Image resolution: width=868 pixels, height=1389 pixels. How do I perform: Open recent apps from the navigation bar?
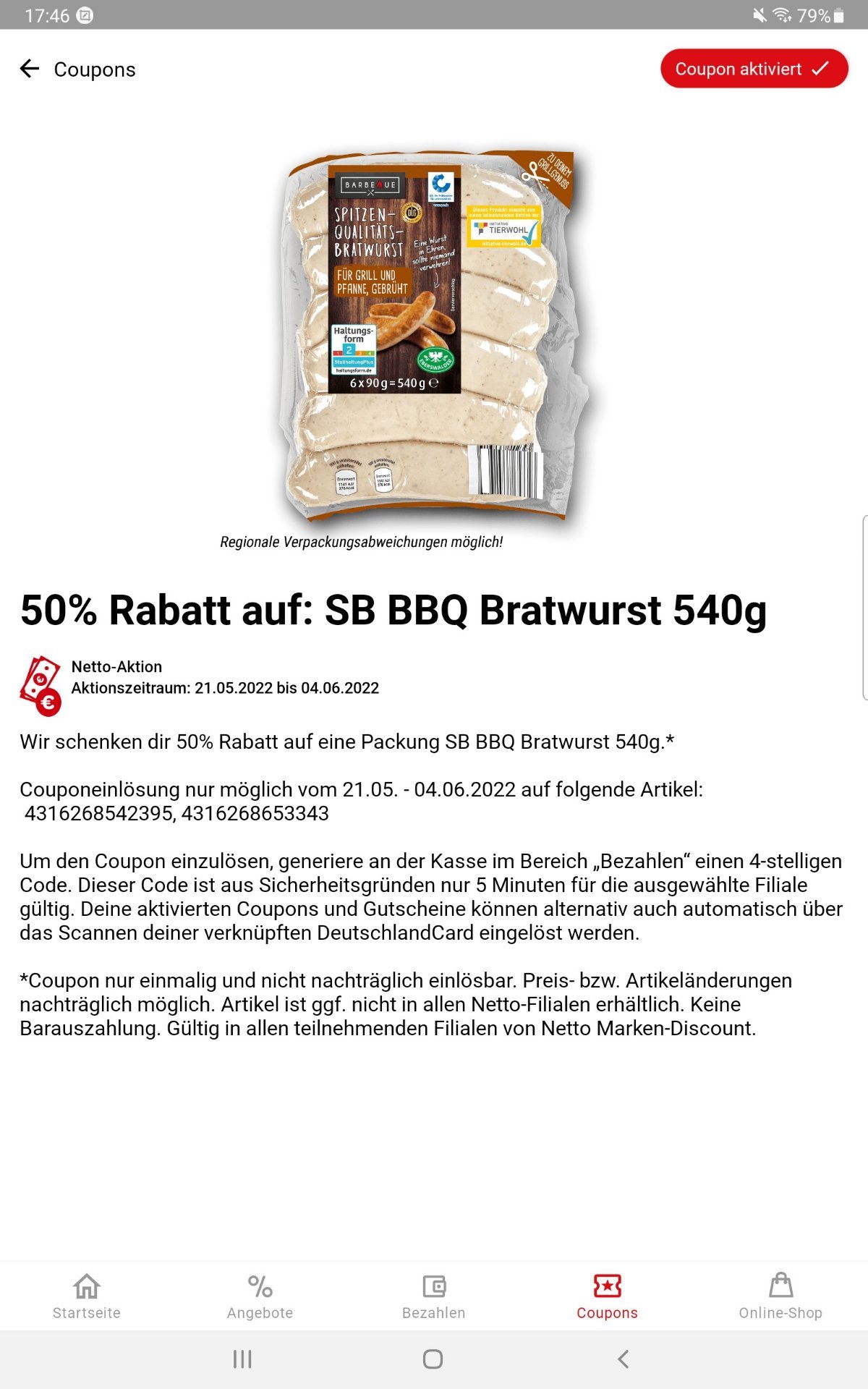pyautogui.click(x=242, y=1359)
